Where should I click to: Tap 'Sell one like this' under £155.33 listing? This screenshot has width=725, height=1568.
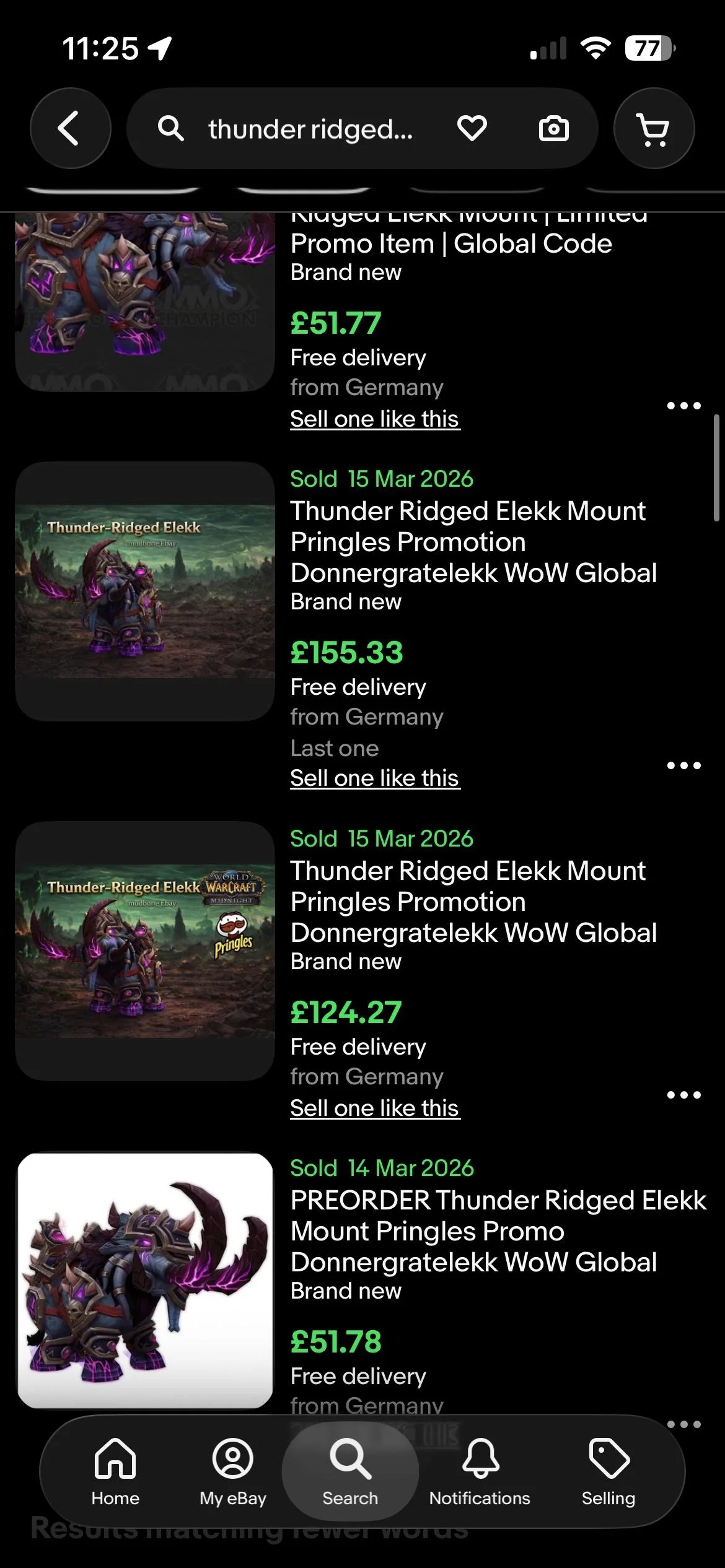tap(375, 778)
